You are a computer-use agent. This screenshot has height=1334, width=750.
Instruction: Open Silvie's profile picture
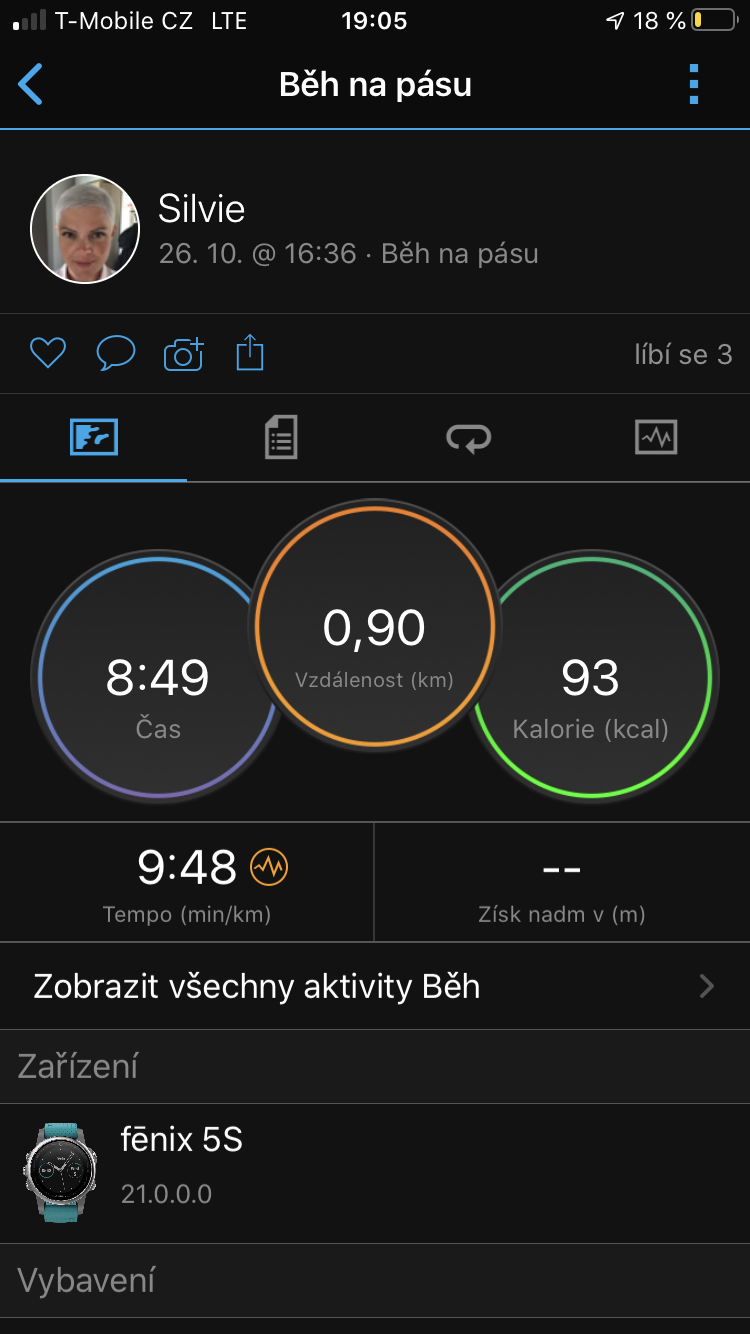click(x=85, y=229)
